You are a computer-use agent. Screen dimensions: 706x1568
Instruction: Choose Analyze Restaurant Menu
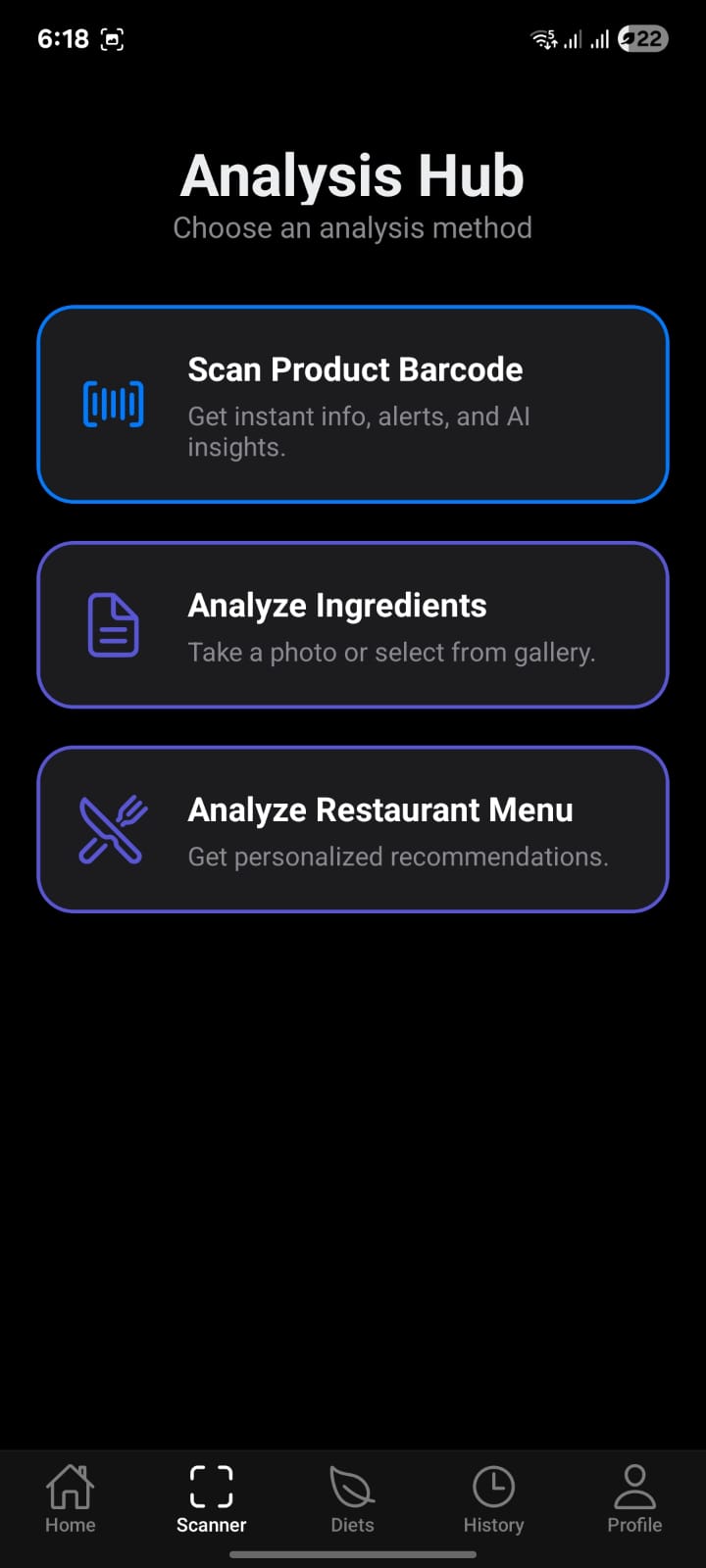click(353, 829)
